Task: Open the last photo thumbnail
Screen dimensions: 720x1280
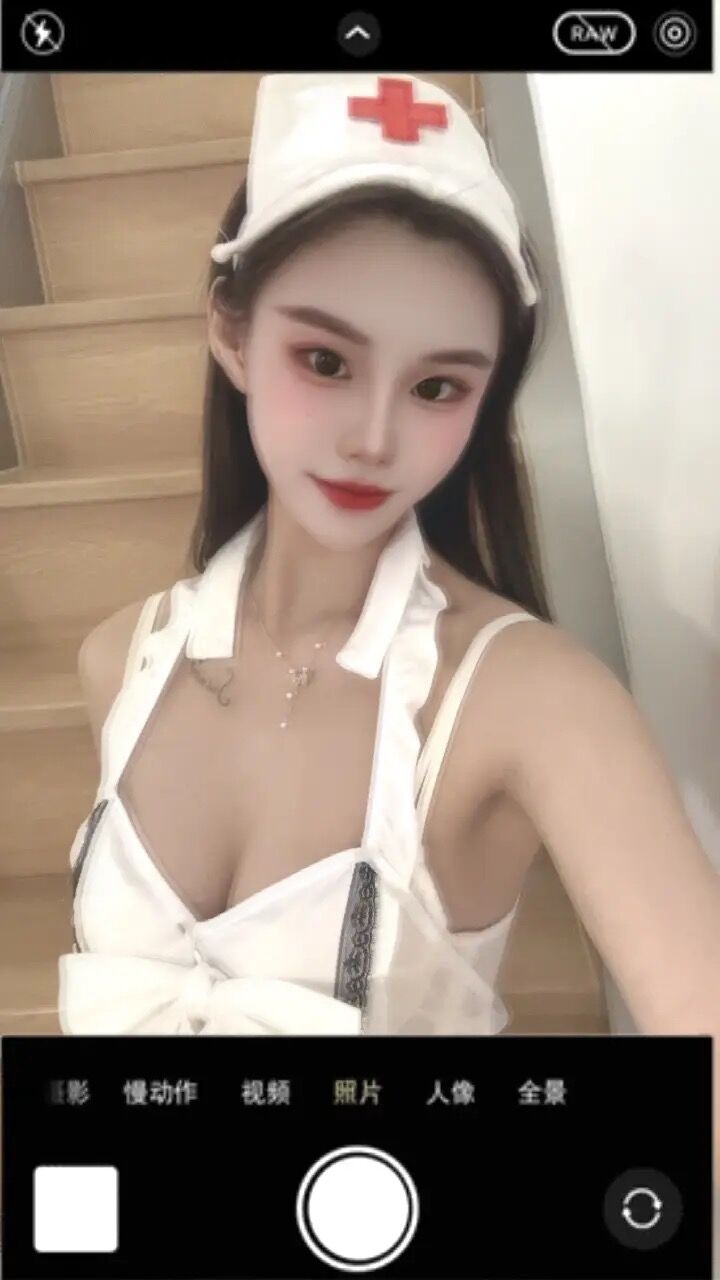Action: pyautogui.click(x=76, y=1208)
